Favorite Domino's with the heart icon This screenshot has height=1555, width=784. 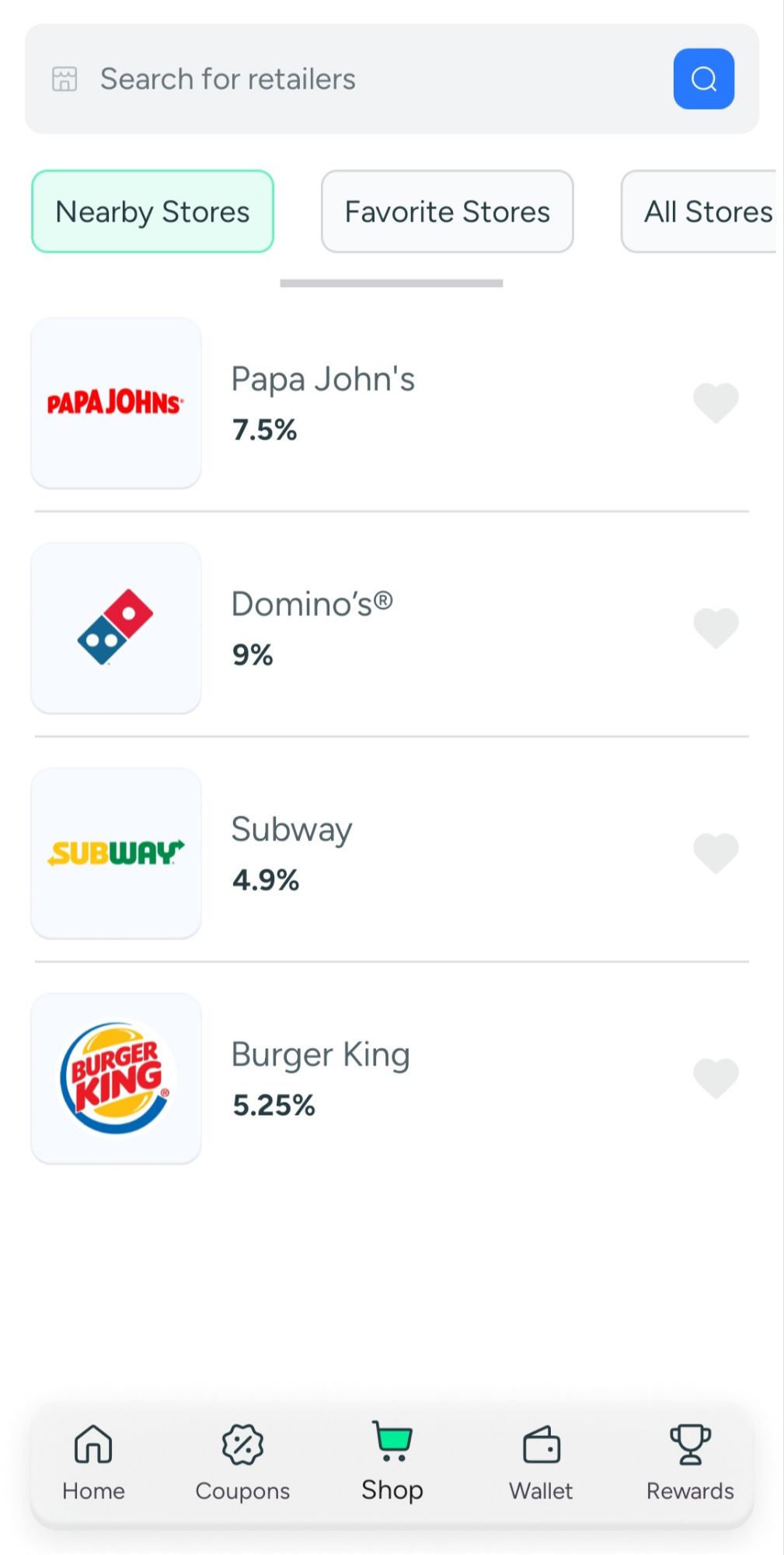click(716, 627)
